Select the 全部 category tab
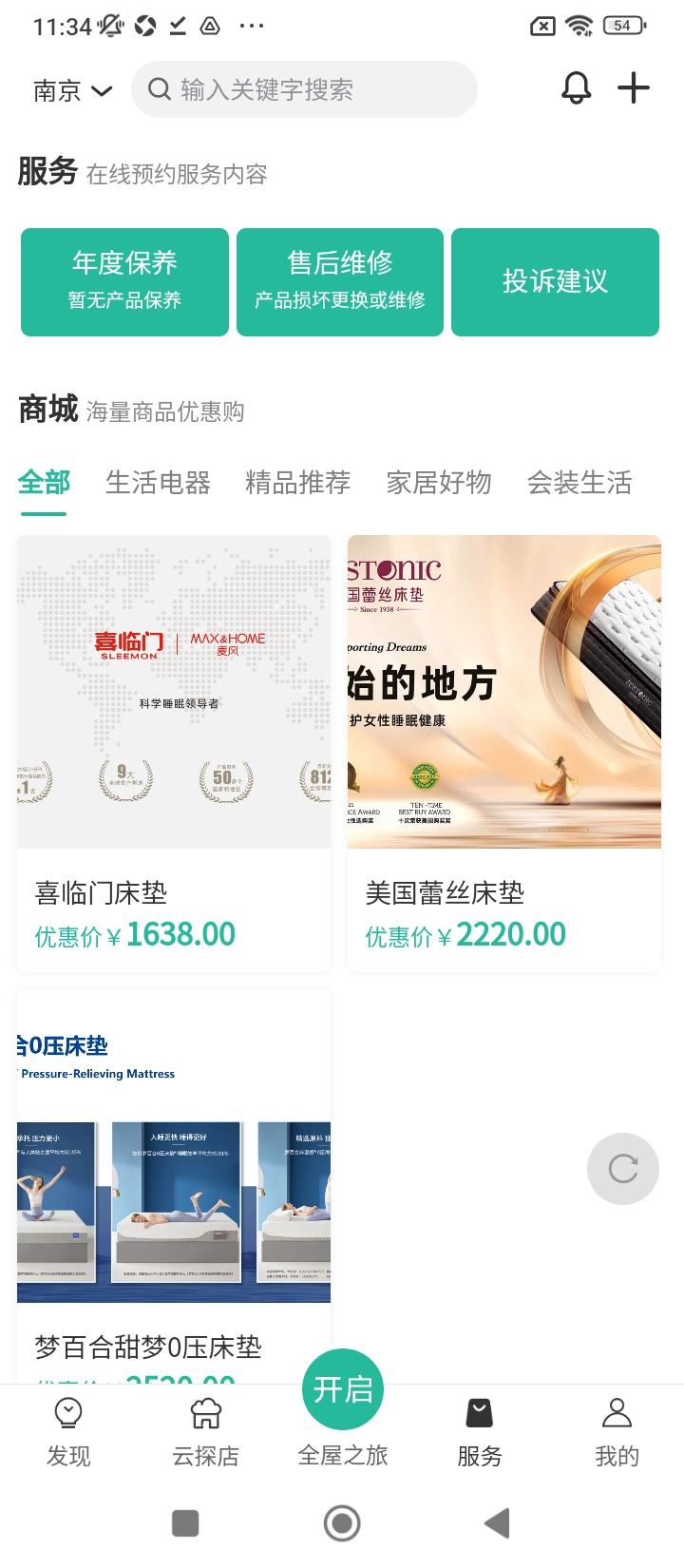 click(44, 483)
